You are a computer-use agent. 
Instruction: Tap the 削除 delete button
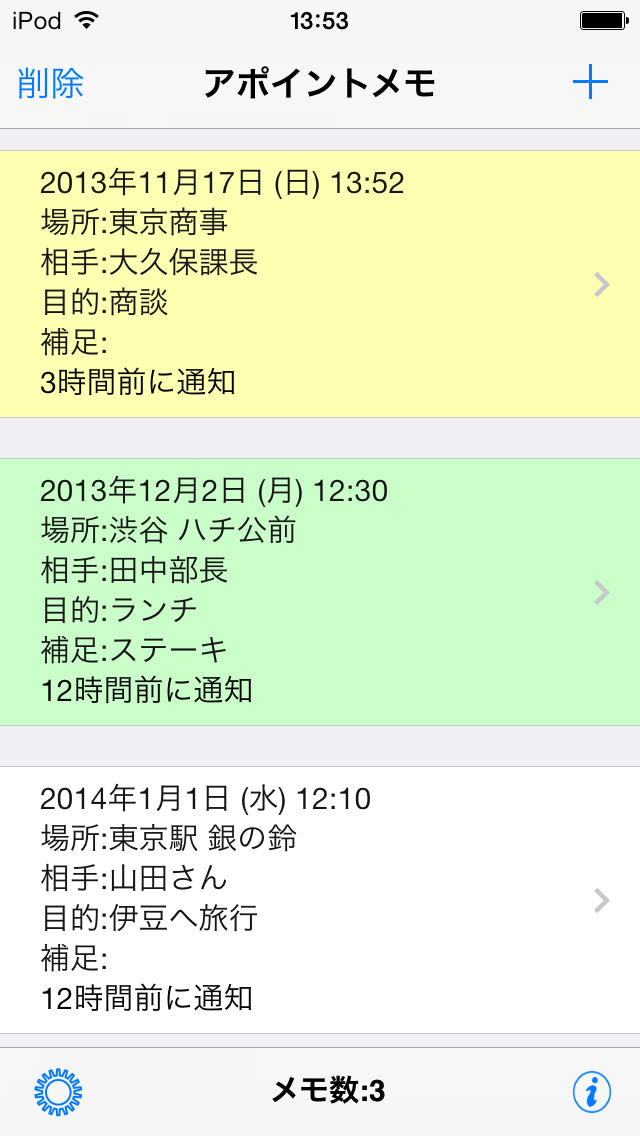point(51,84)
